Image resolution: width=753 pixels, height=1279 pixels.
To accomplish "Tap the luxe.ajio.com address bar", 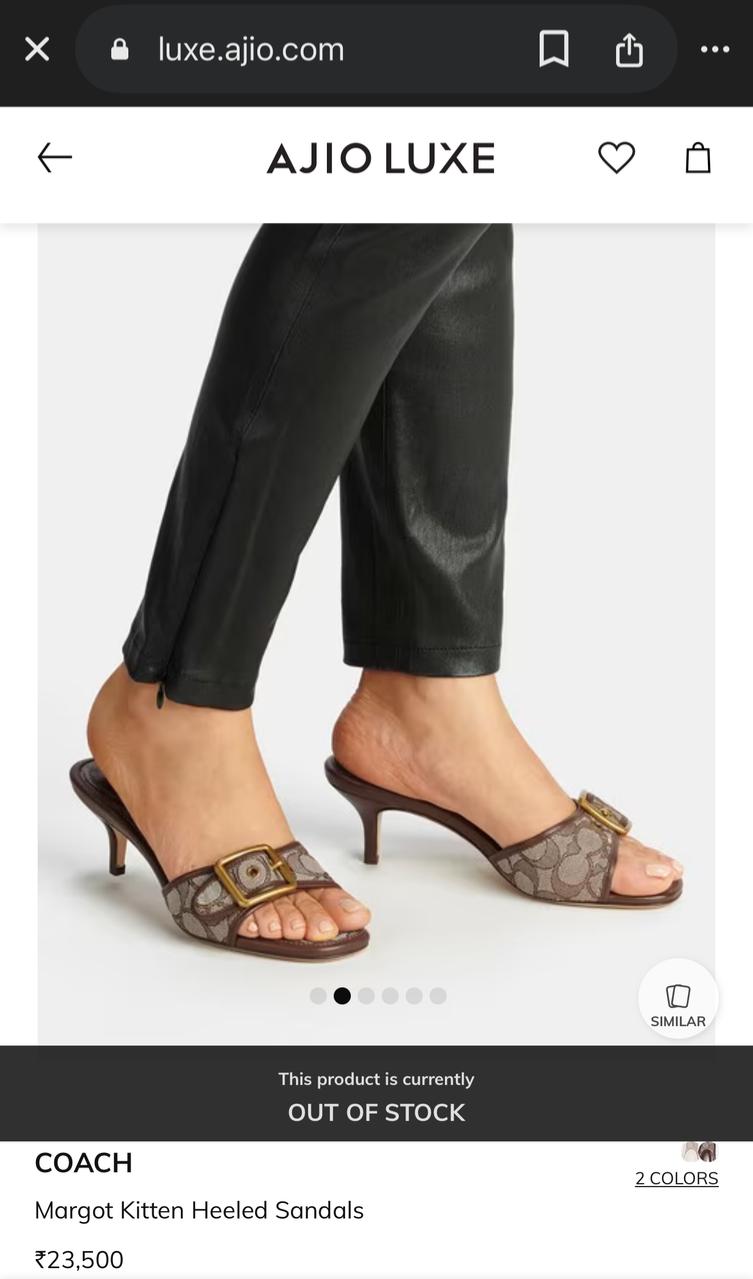I will (x=300, y=49).
